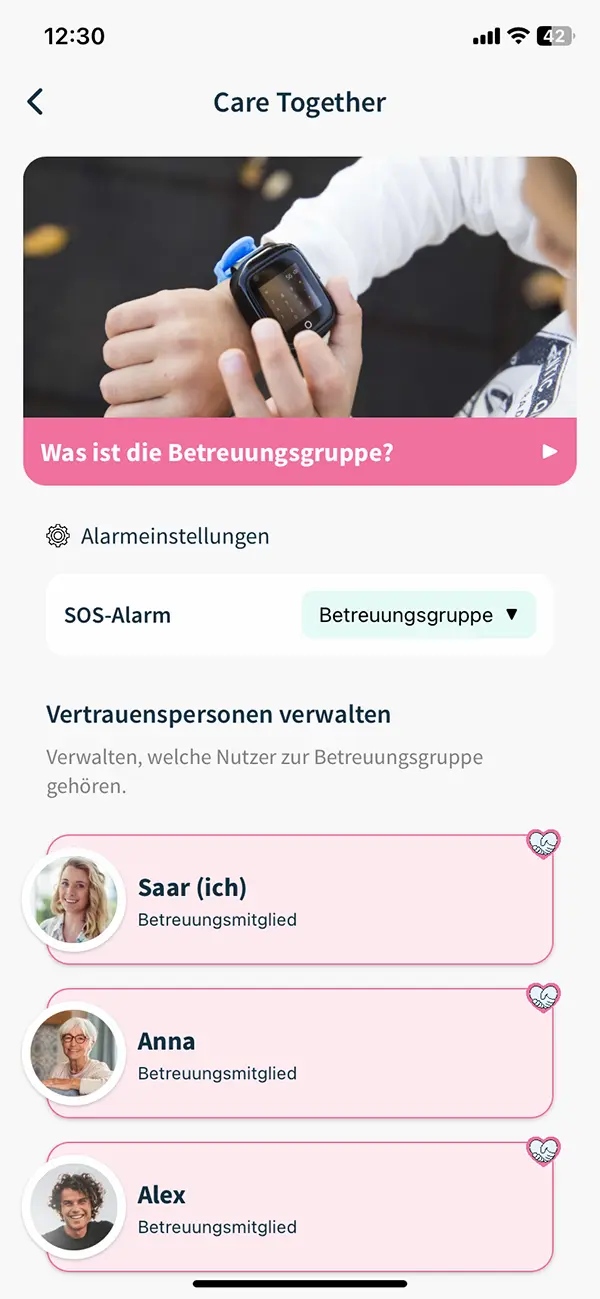This screenshot has height=1299, width=600.
Task: Select Anna's Betreuungsmitglied card
Action: click(300, 1054)
